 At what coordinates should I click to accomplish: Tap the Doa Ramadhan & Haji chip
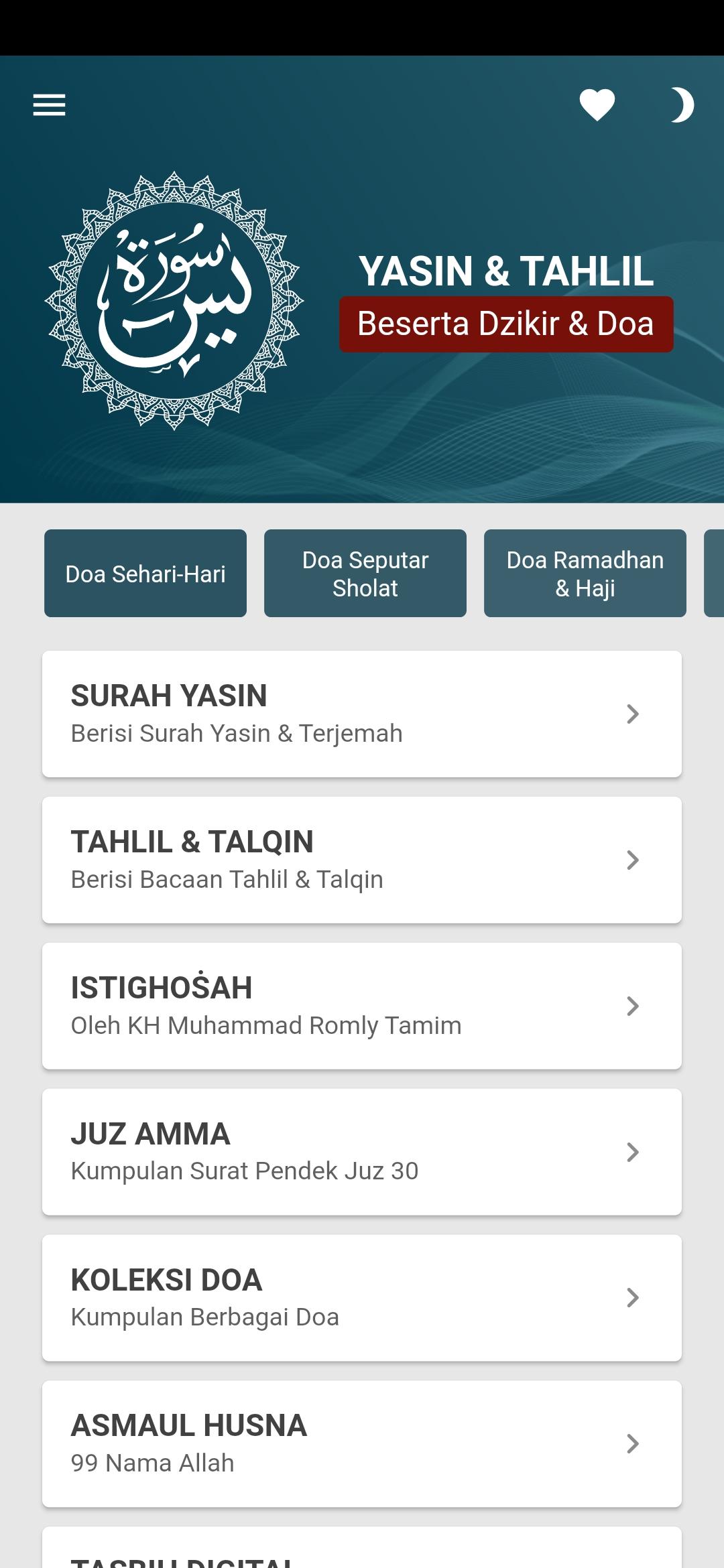pos(585,574)
